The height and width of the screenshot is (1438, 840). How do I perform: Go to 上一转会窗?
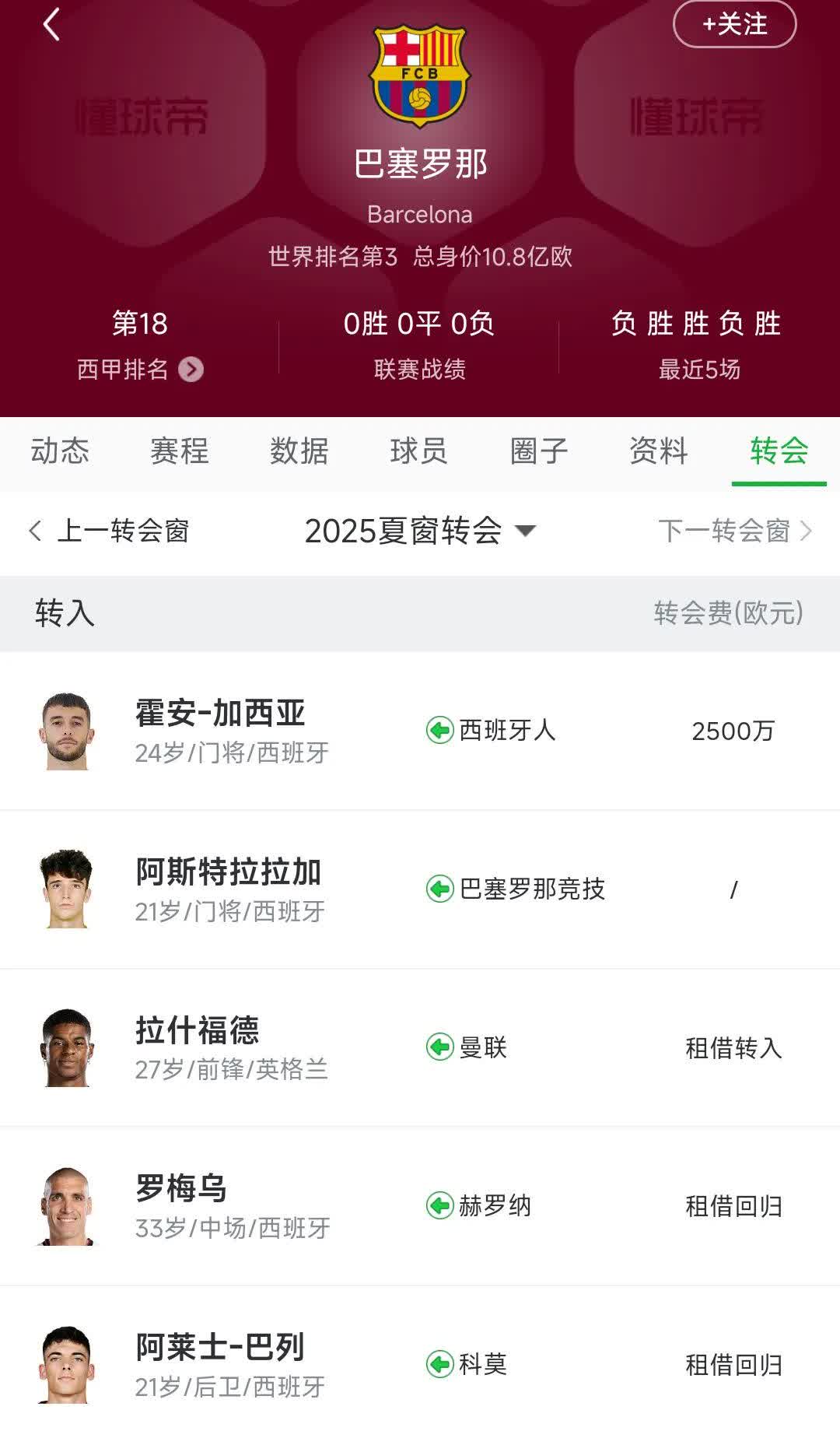pyautogui.click(x=109, y=531)
